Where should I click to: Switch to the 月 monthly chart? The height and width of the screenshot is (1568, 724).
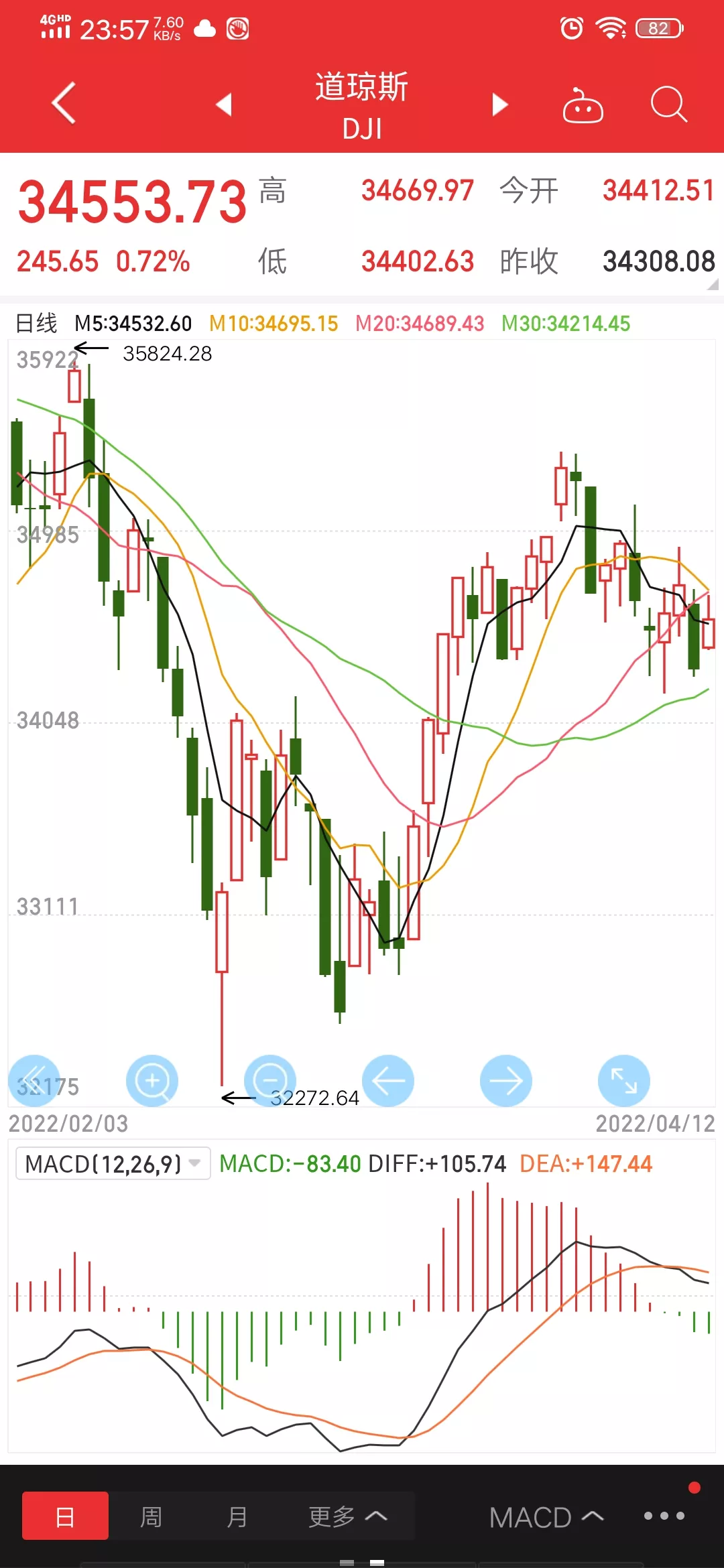237,1516
